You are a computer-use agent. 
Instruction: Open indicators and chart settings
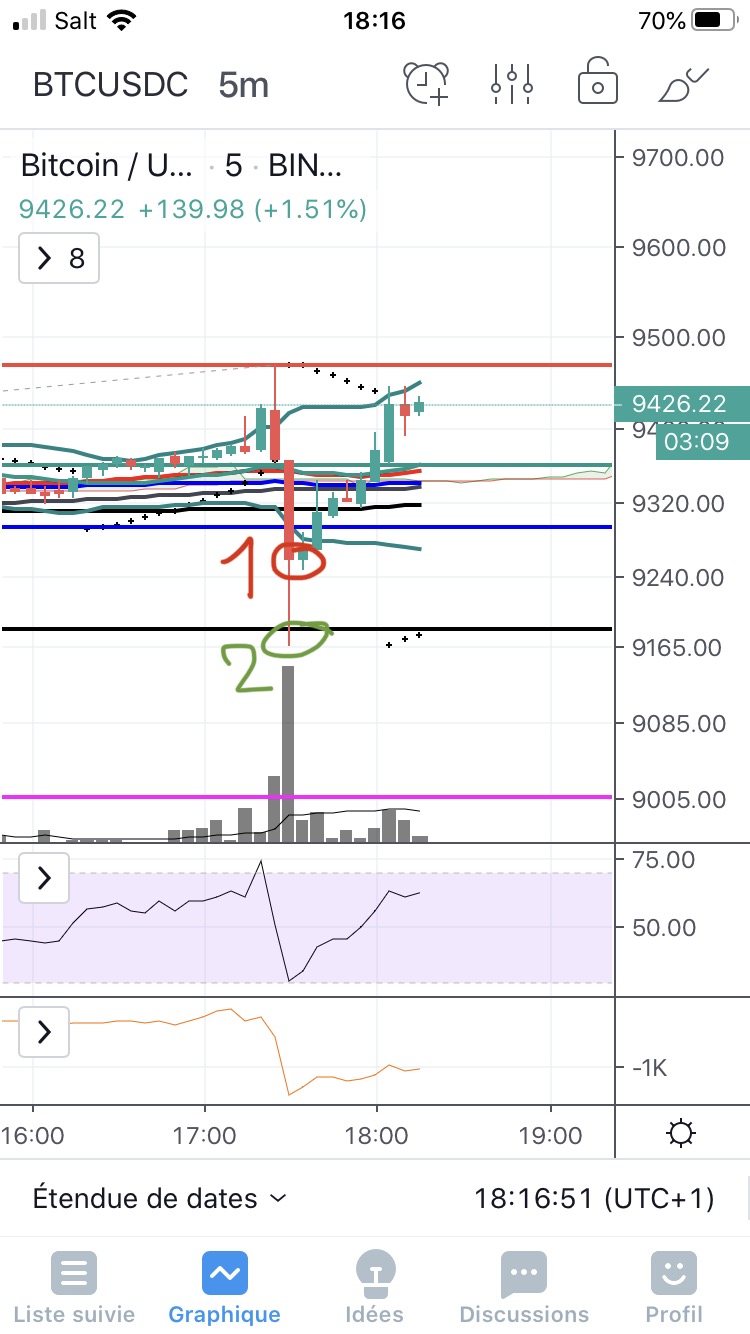click(511, 84)
